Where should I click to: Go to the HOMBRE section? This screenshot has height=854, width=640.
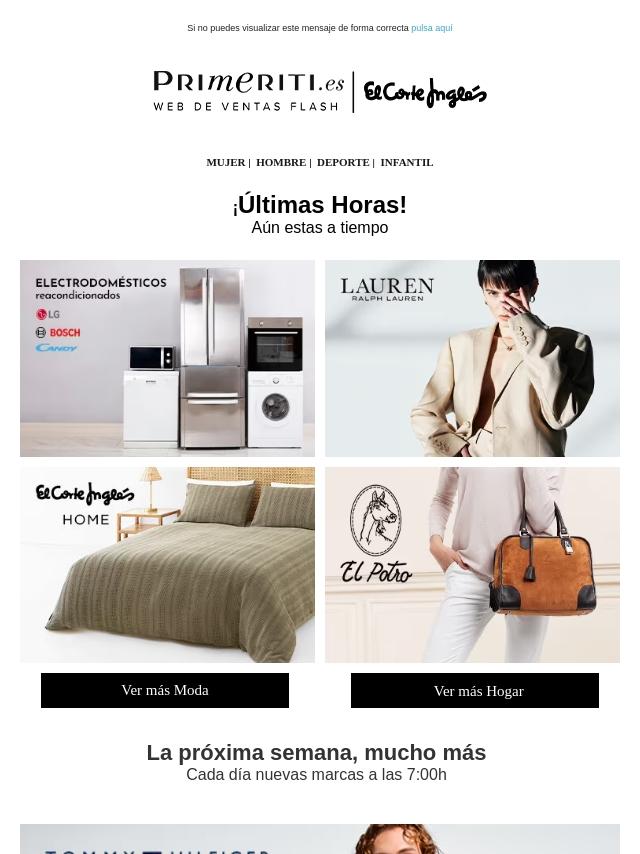(281, 162)
